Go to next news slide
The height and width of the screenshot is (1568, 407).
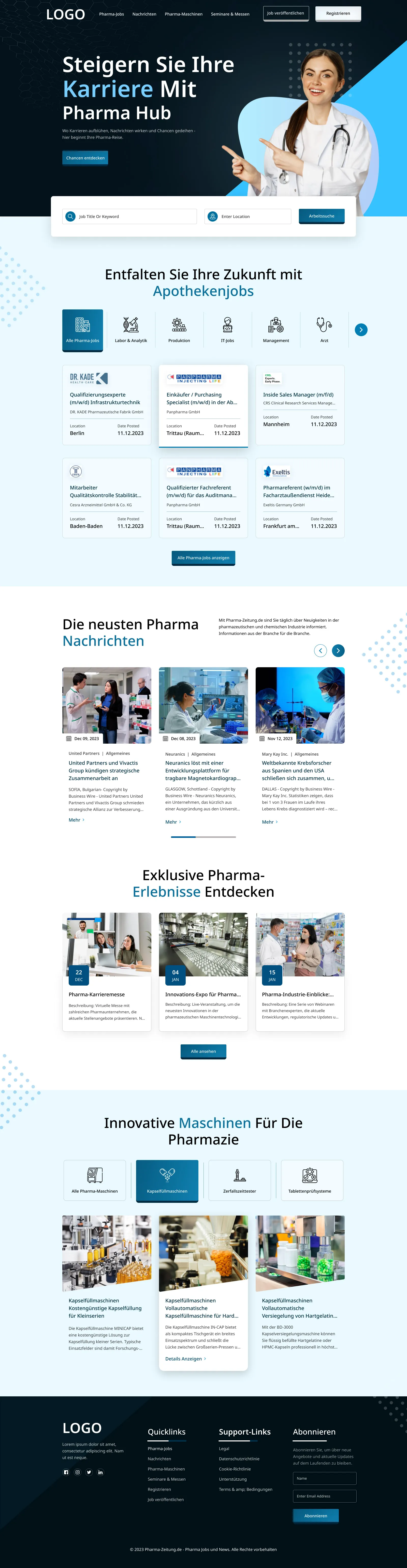pos(338,650)
